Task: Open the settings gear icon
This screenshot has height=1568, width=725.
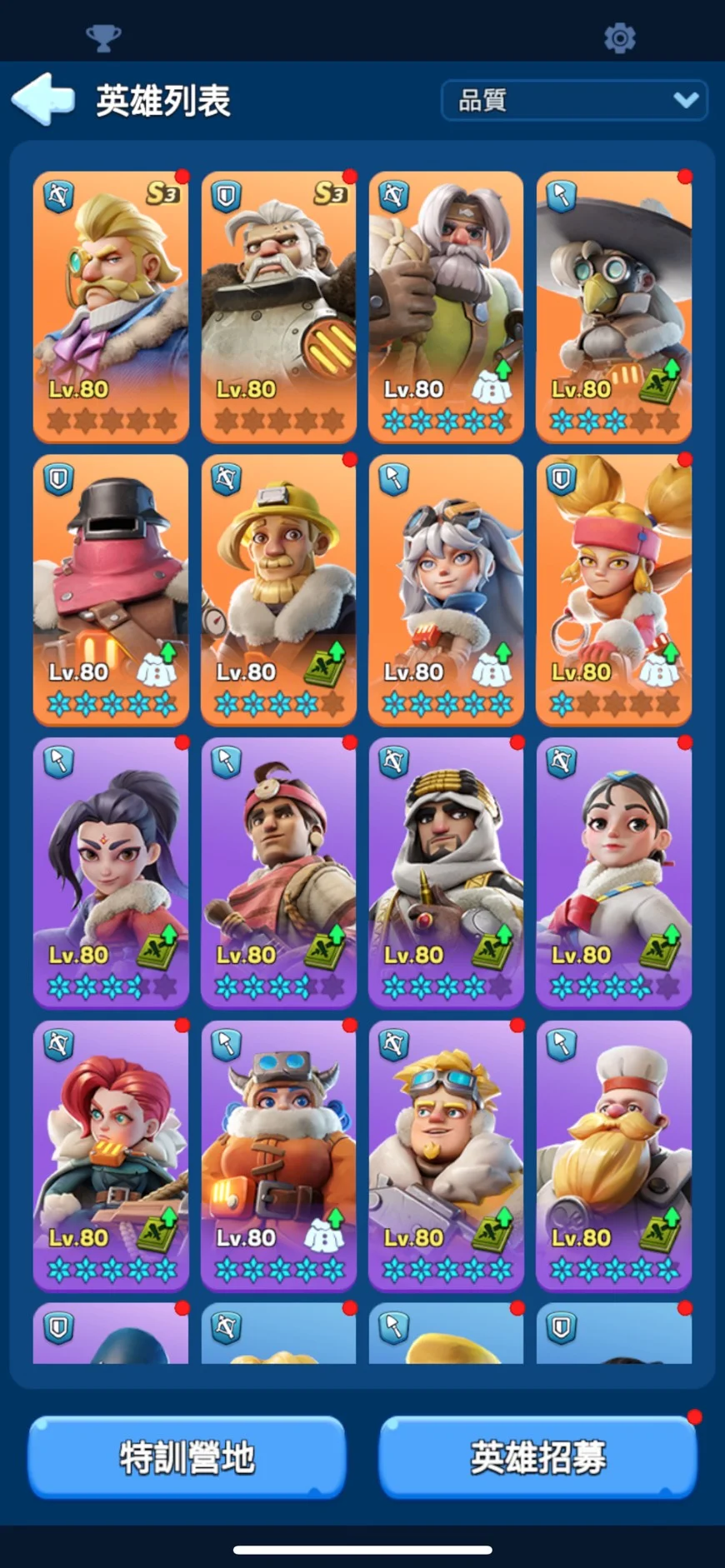Action: (619, 37)
